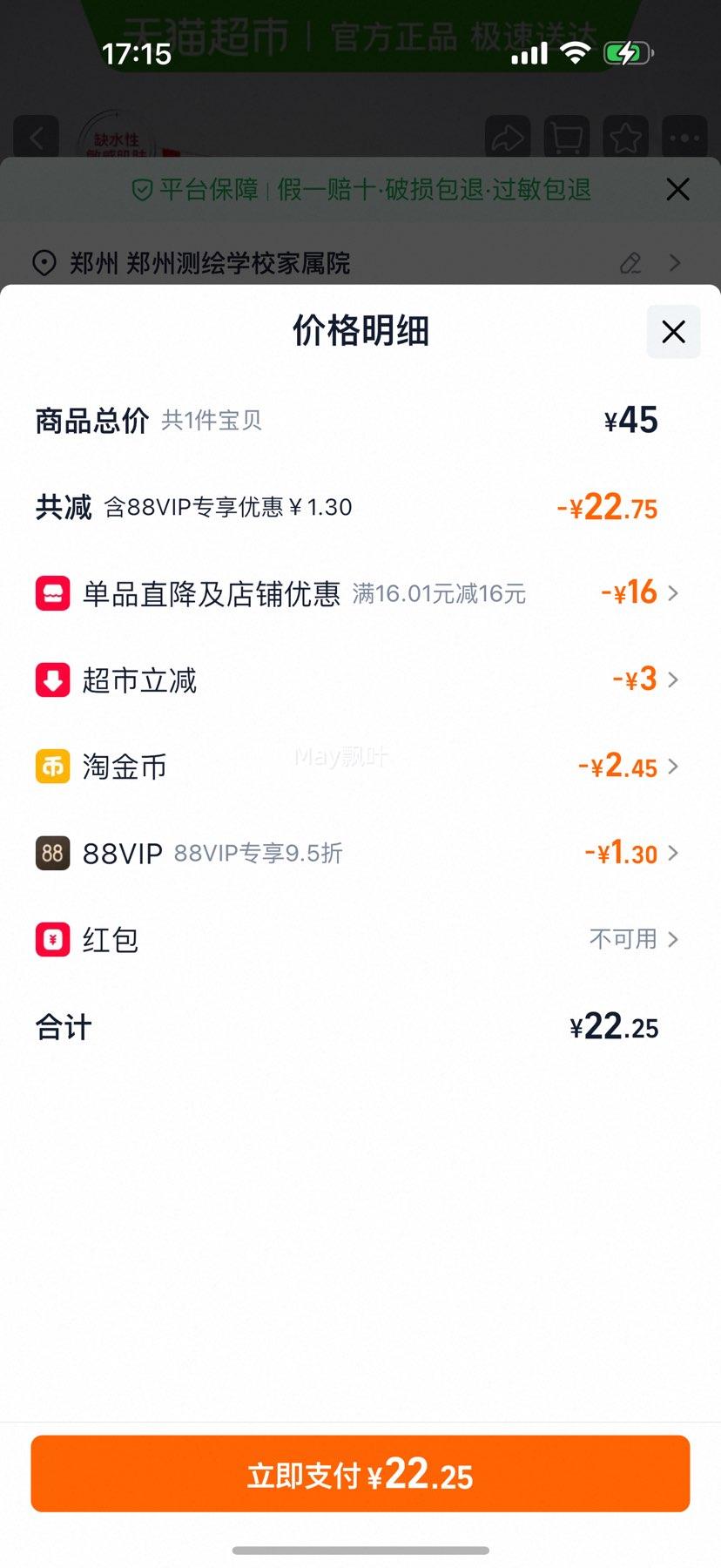Tap the coupon icon beside 单品直降及店铺优惠
The height and width of the screenshot is (1568, 721).
pos(52,593)
